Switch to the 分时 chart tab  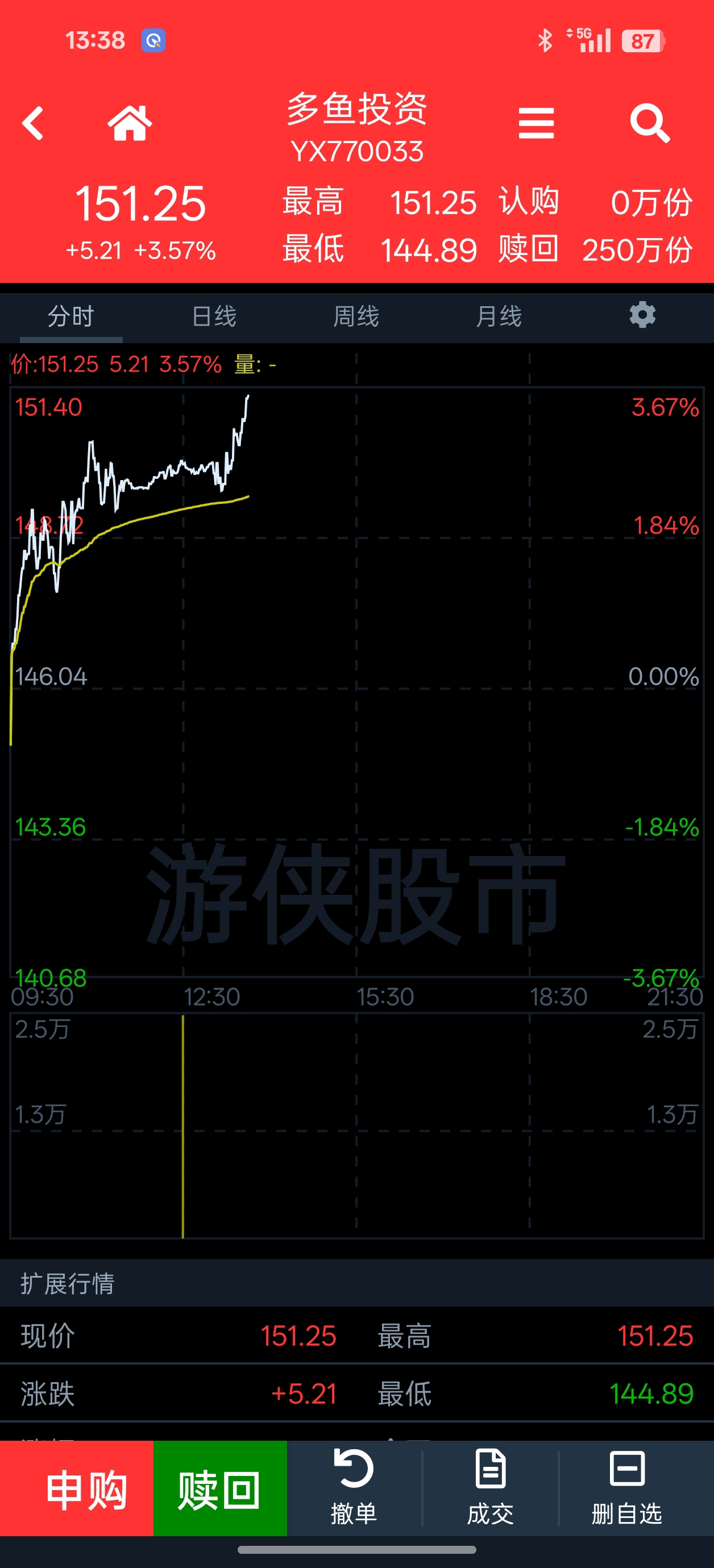pyautogui.click(x=71, y=316)
